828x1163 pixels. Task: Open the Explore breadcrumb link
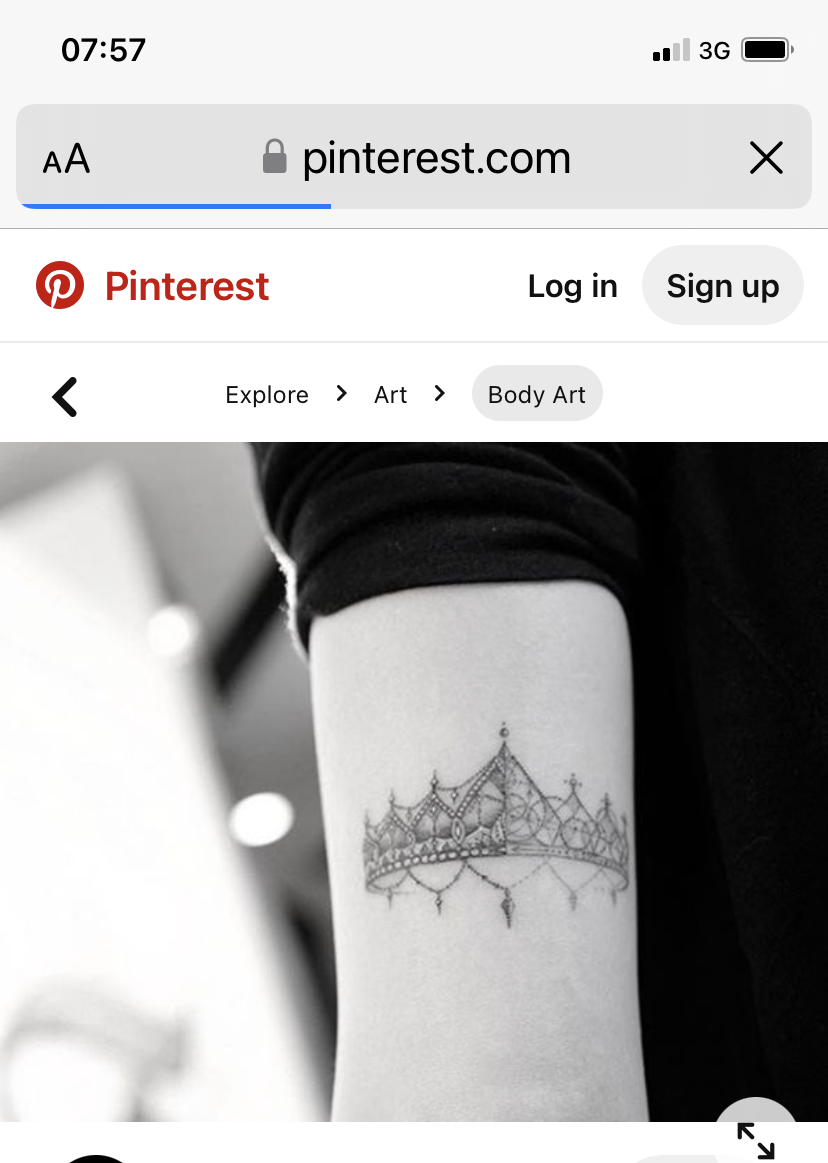pyautogui.click(x=267, y=395)
